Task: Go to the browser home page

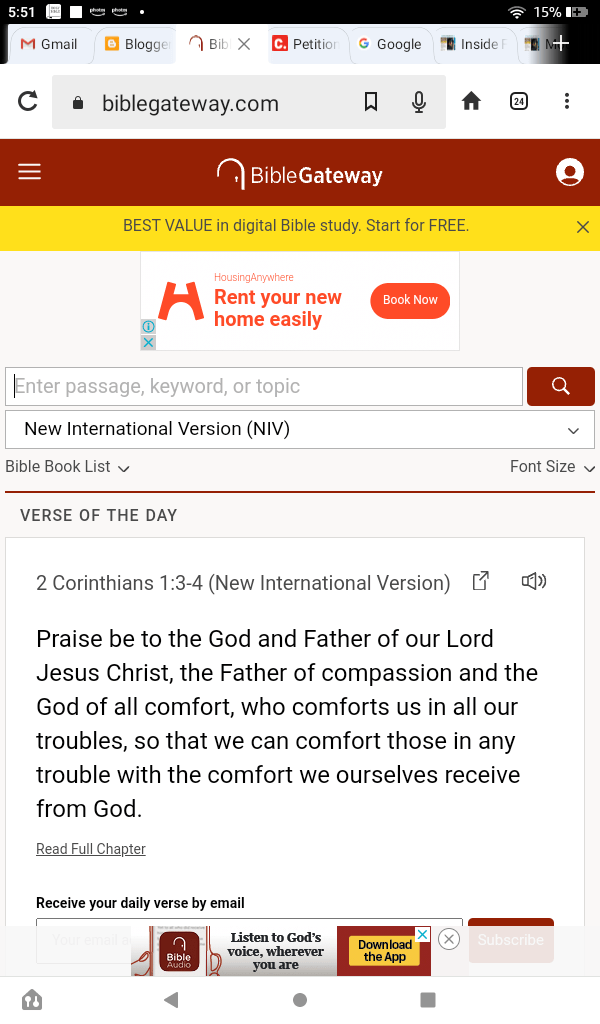Action: [x=471, y=101]
